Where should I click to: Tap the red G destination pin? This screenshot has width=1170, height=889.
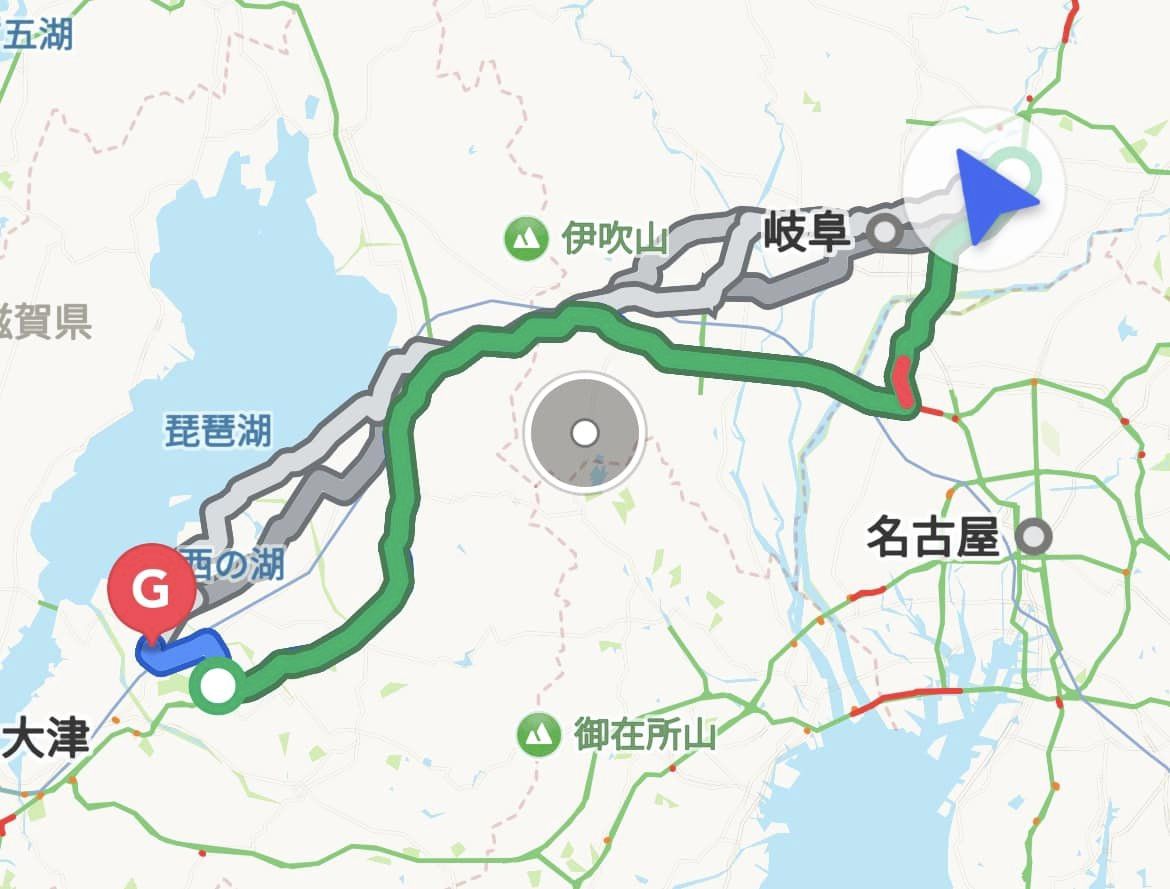(152, 592)
